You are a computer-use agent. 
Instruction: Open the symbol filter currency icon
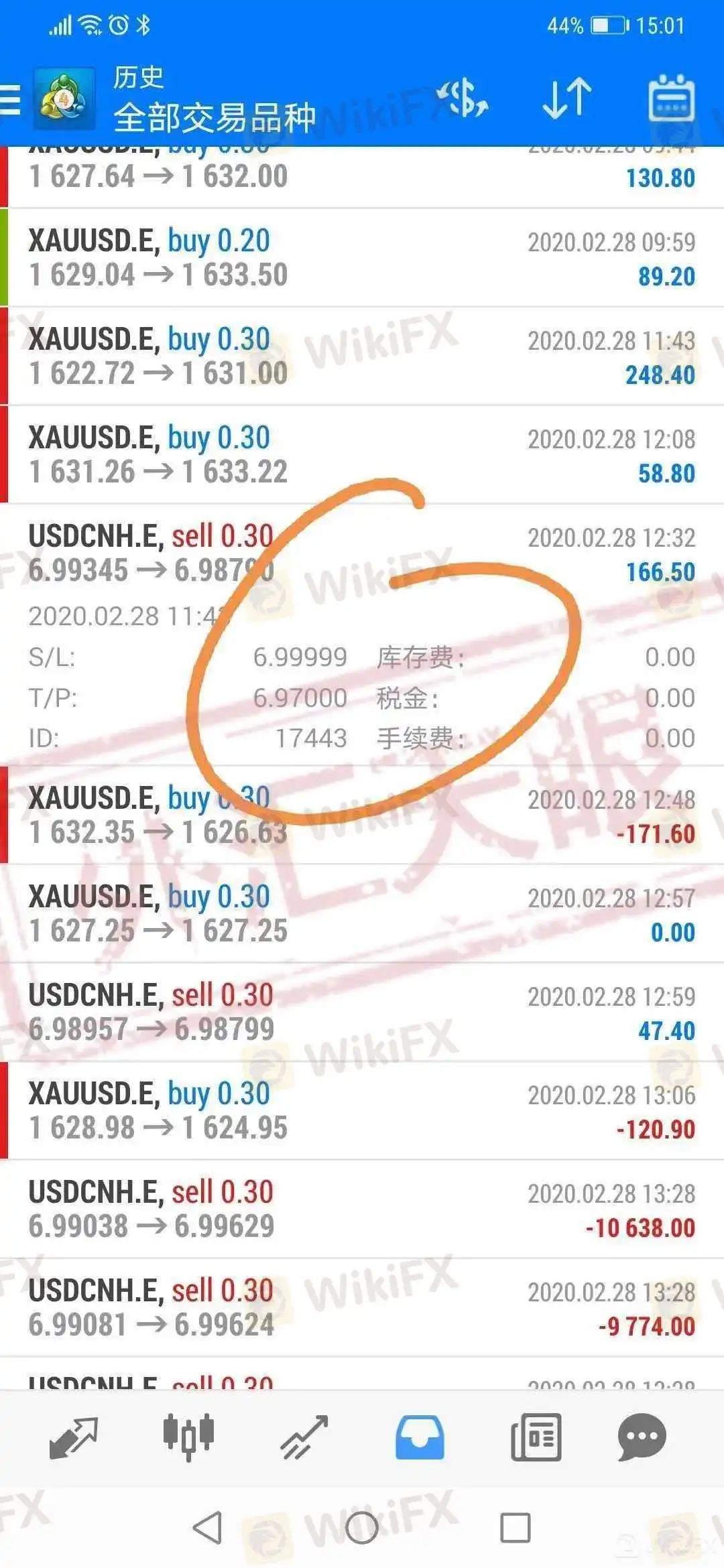pos(463,99)
